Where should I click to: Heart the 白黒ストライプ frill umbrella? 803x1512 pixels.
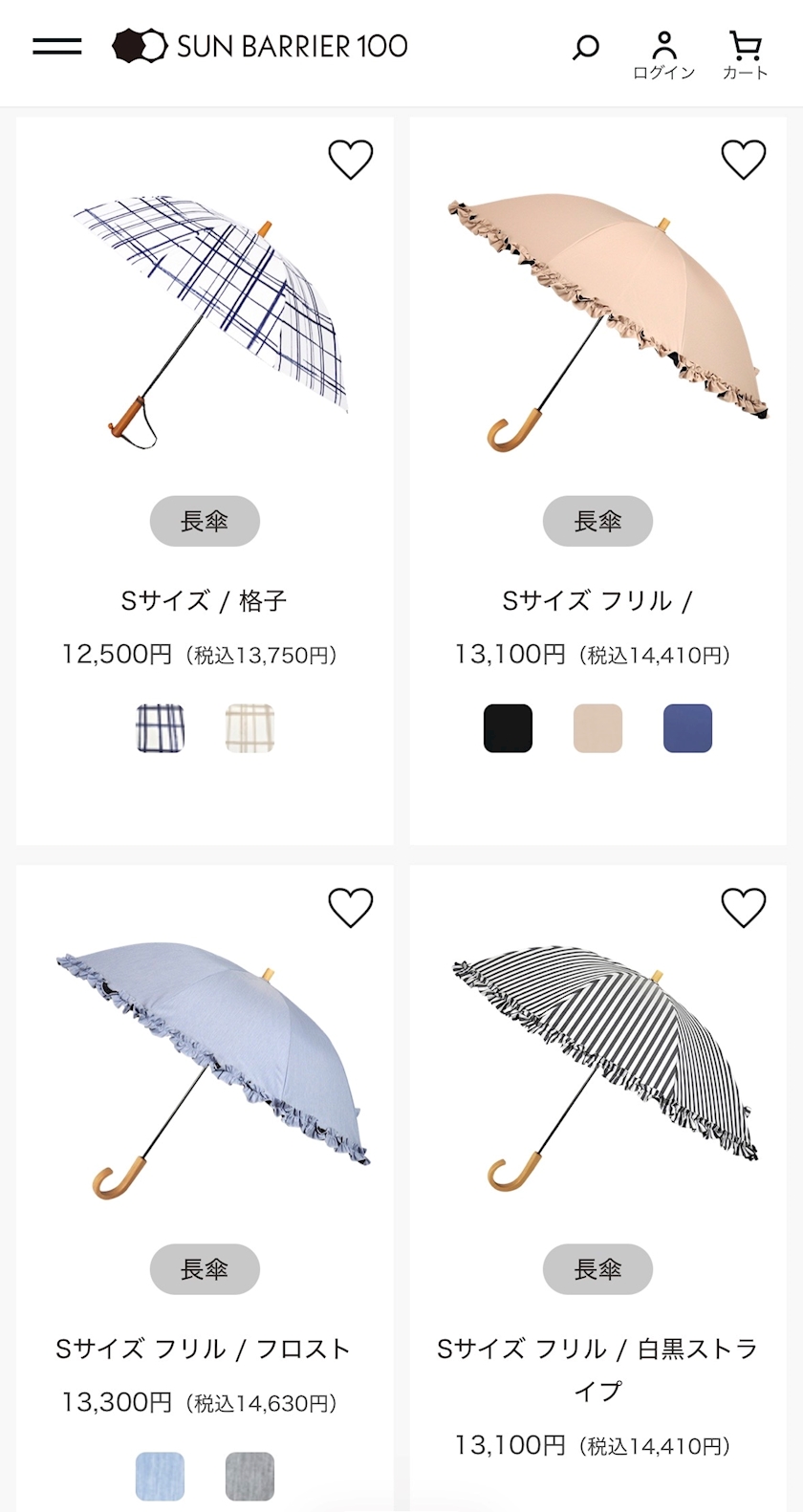point(743,908)
